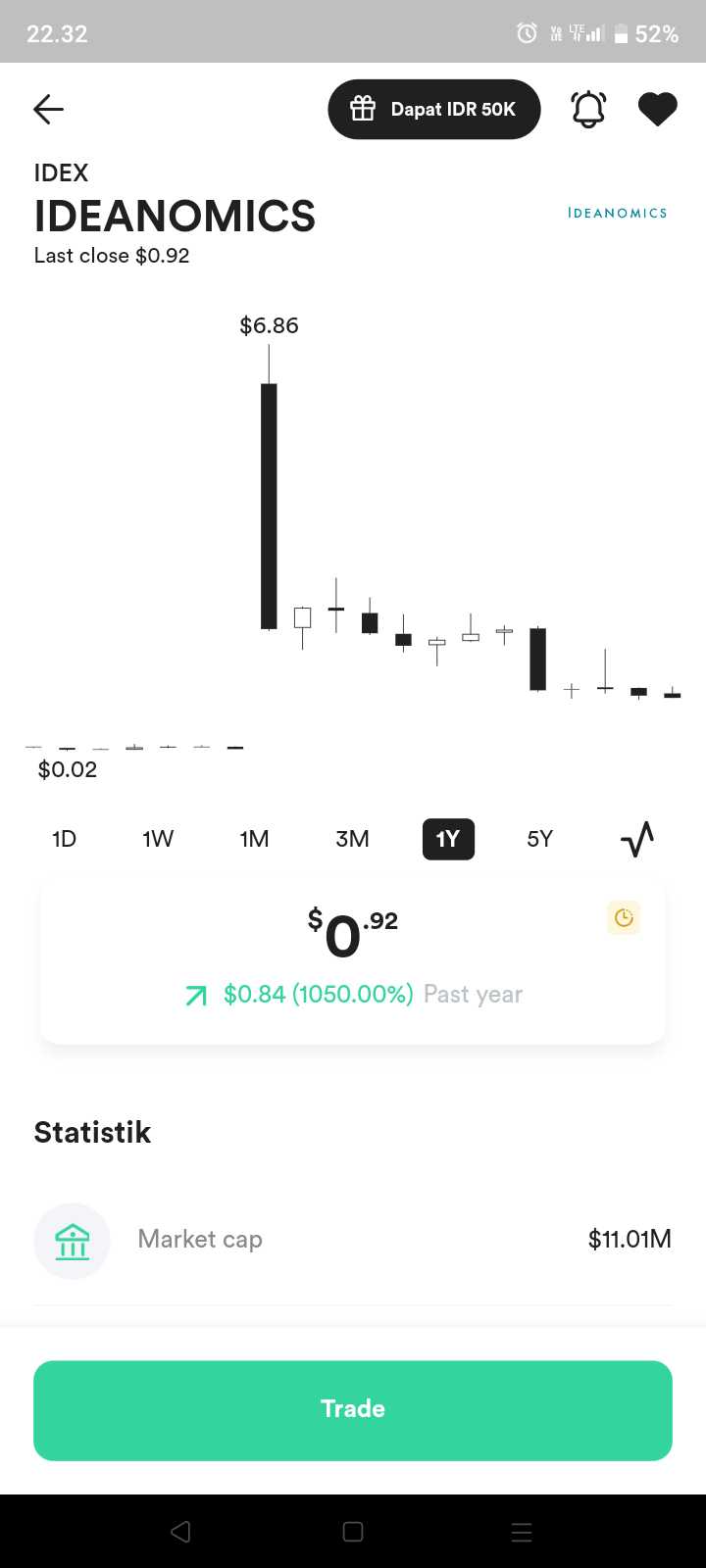Screen dimensions: 706x1568
Task: Go back using the arrow icon
Action: pos(48,109)
